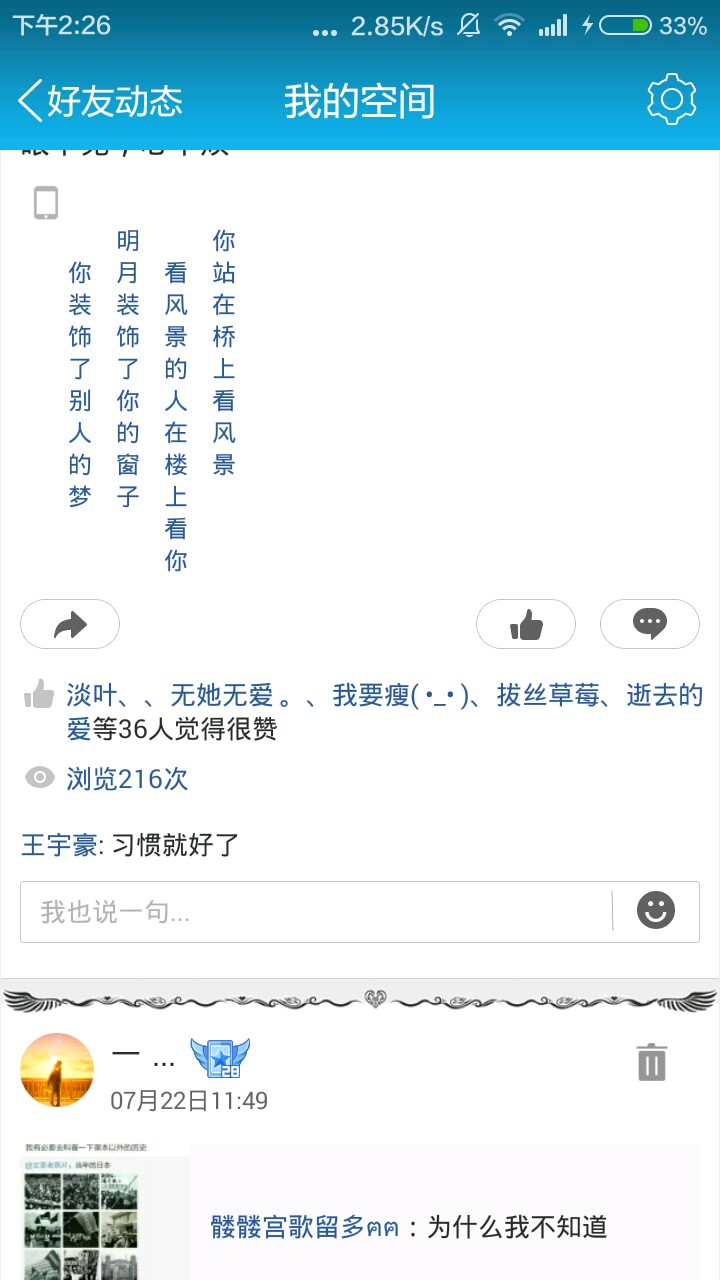Image resolution: width=720 pixels, height=1280 pixels.
Task: Open commenter 王宇豪's profile
Action: [59, 845]
